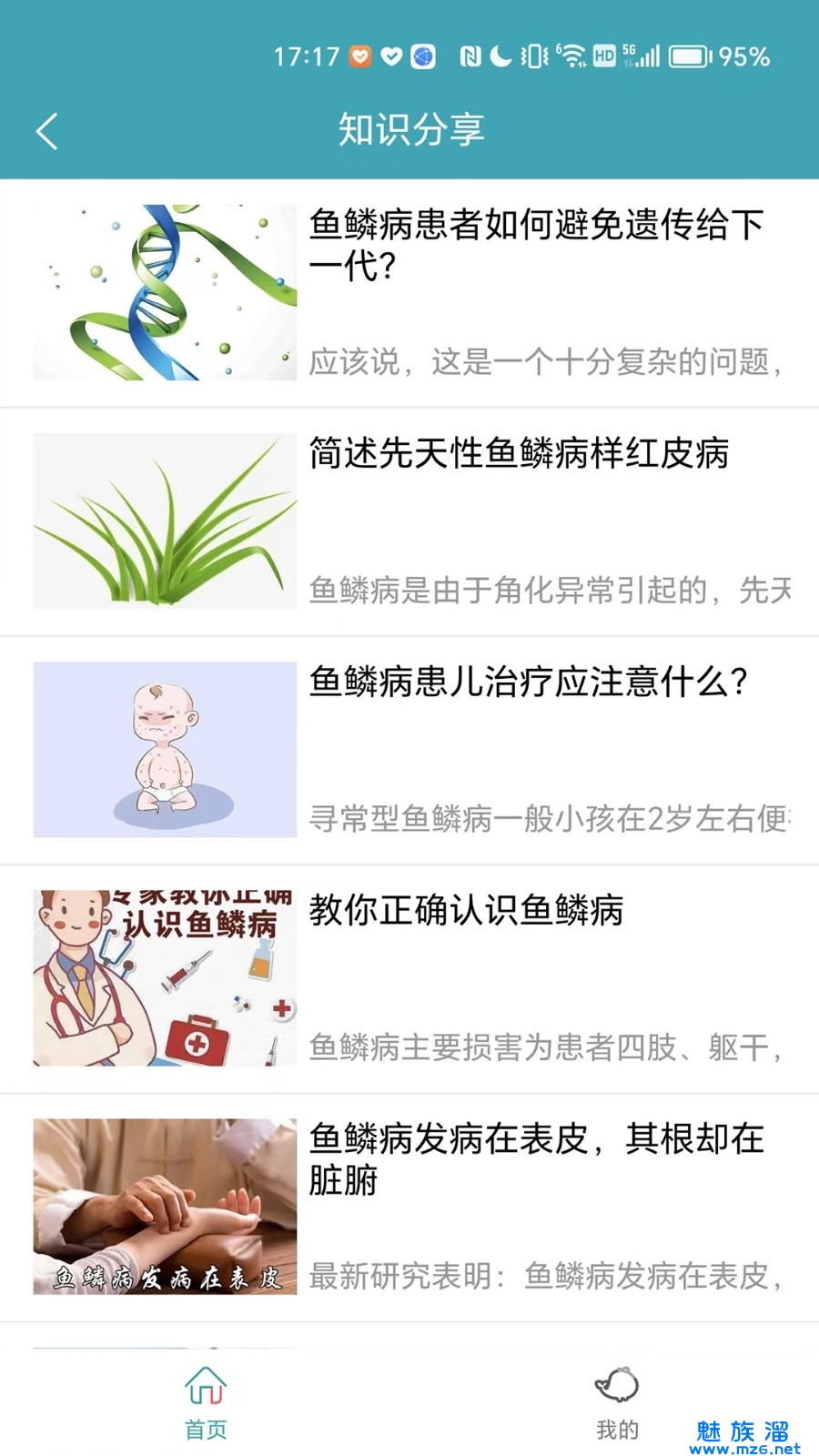This screenshot has height=1456, width=819.
Task: Switch to the 我的 tab
Action: [x=617, y=1403]
